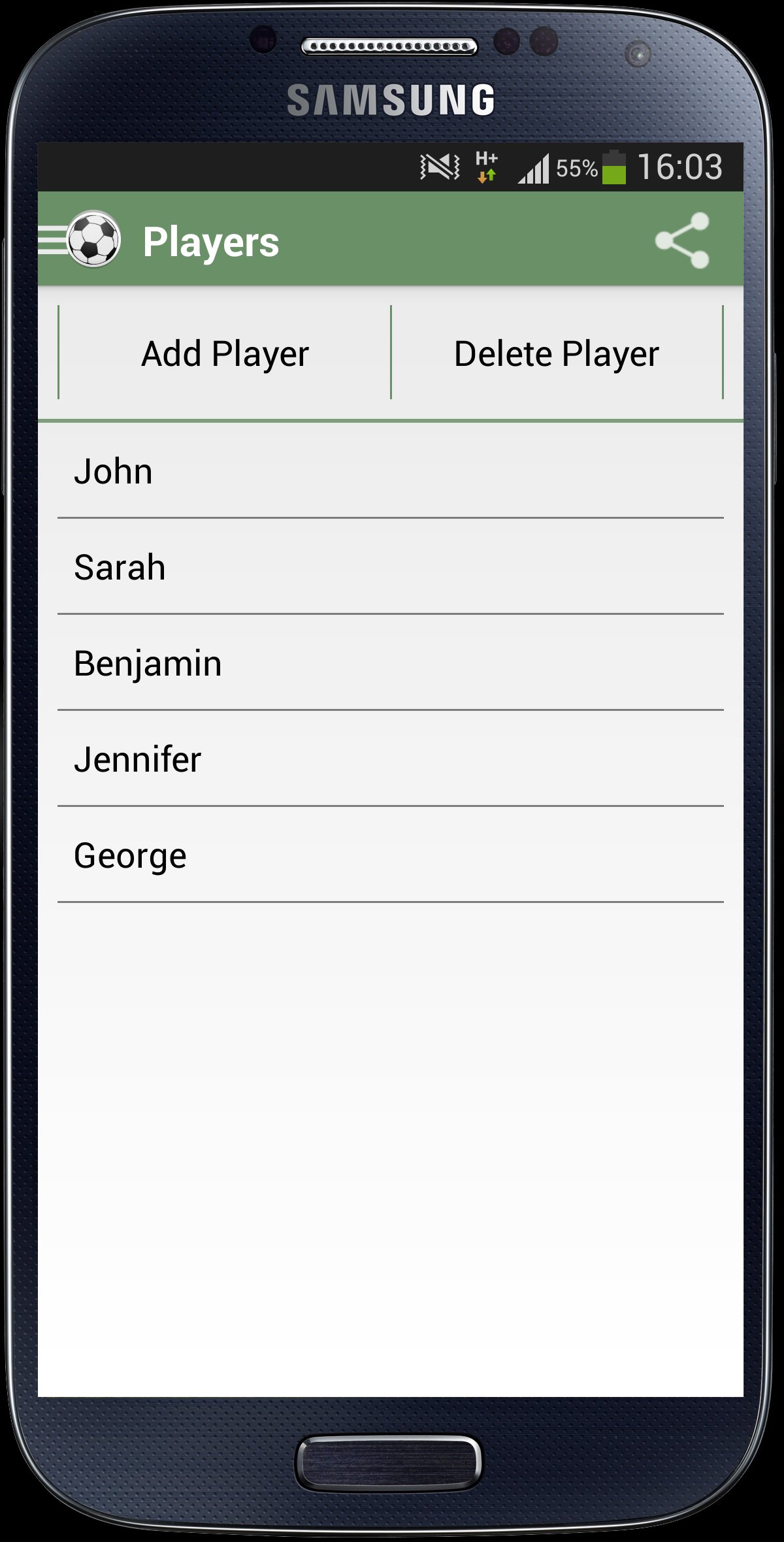Tap the Delete Player button
The width and height of the screenshot is (784, 1542).
tap(557, 353)
